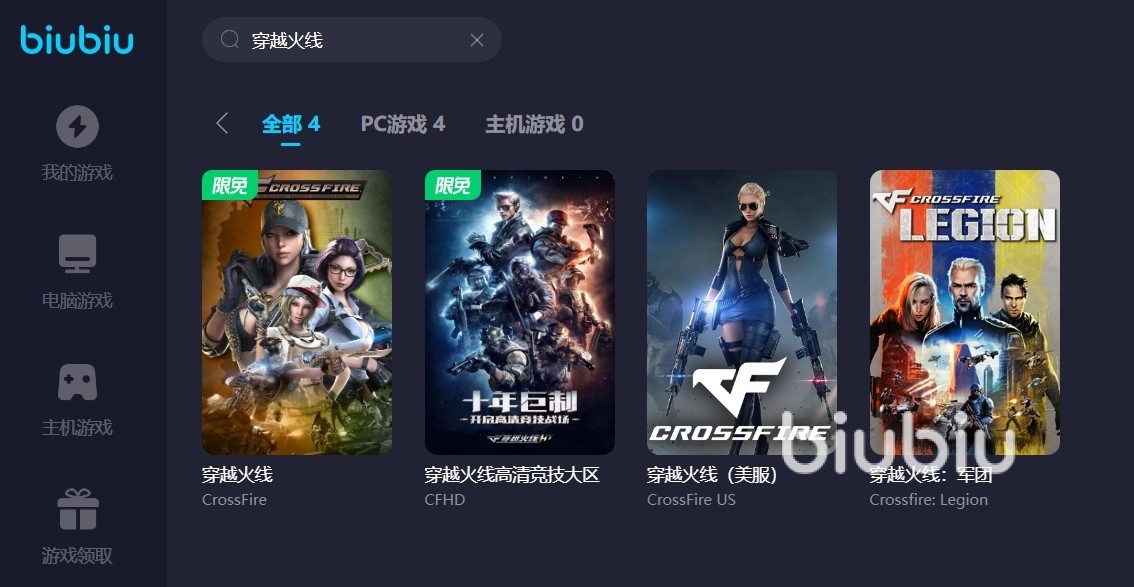Clear the search text with the X icon
The height and width of the screenshot is (587, 1134).
click(x=477, y=40)
